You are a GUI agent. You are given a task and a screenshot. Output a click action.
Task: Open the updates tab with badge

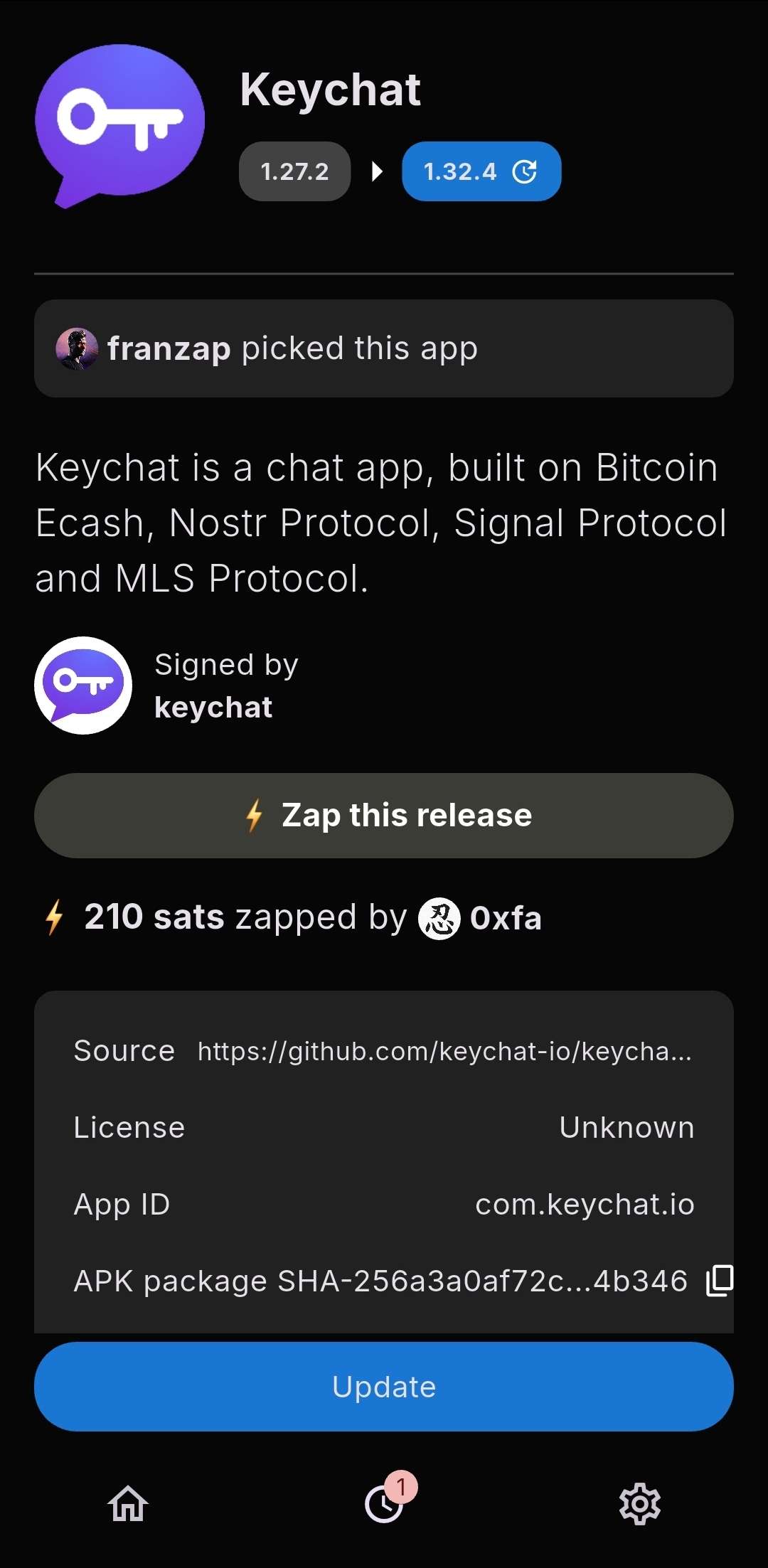tap(385, 1503)
